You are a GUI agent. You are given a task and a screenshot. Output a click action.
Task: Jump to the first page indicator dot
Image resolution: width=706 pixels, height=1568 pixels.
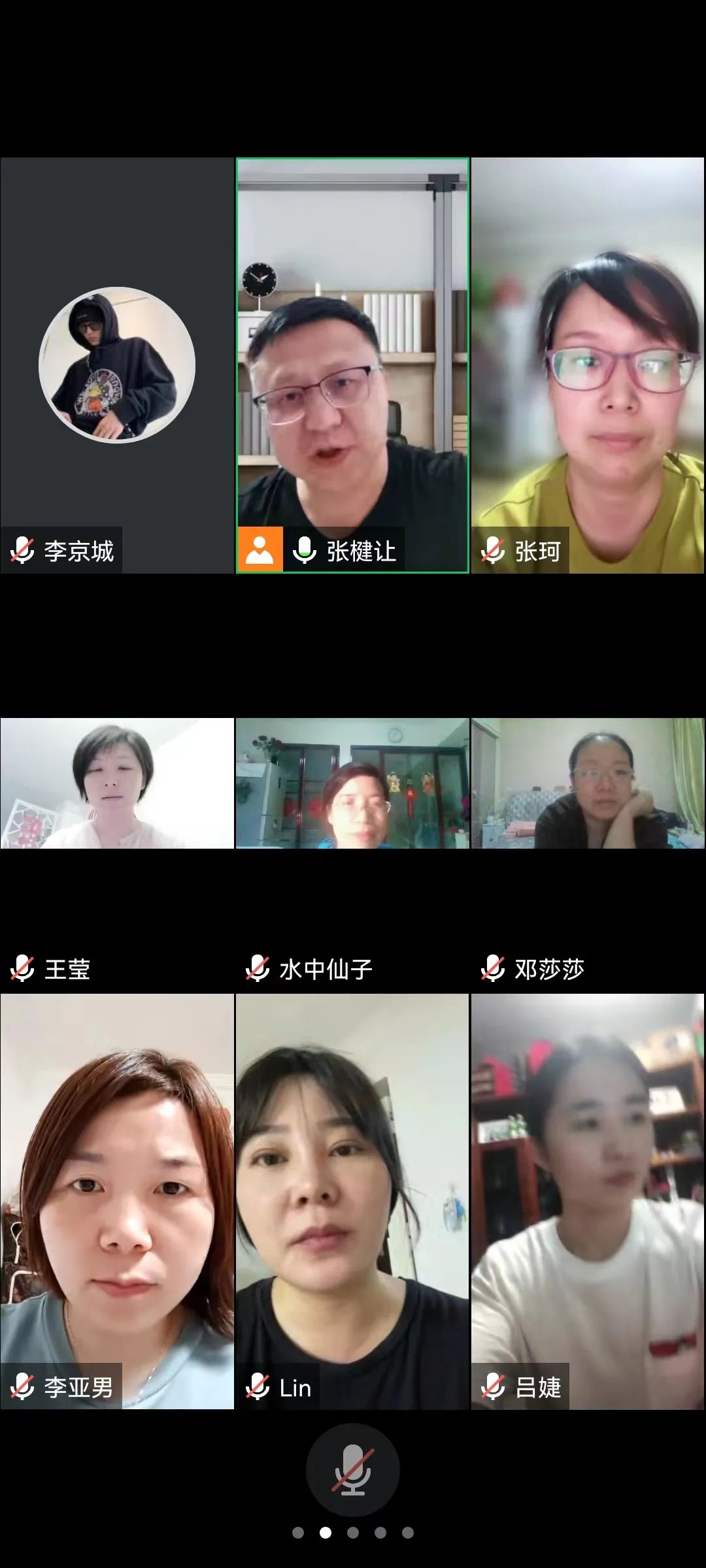pyautogui.click(x=298, y=1533)
